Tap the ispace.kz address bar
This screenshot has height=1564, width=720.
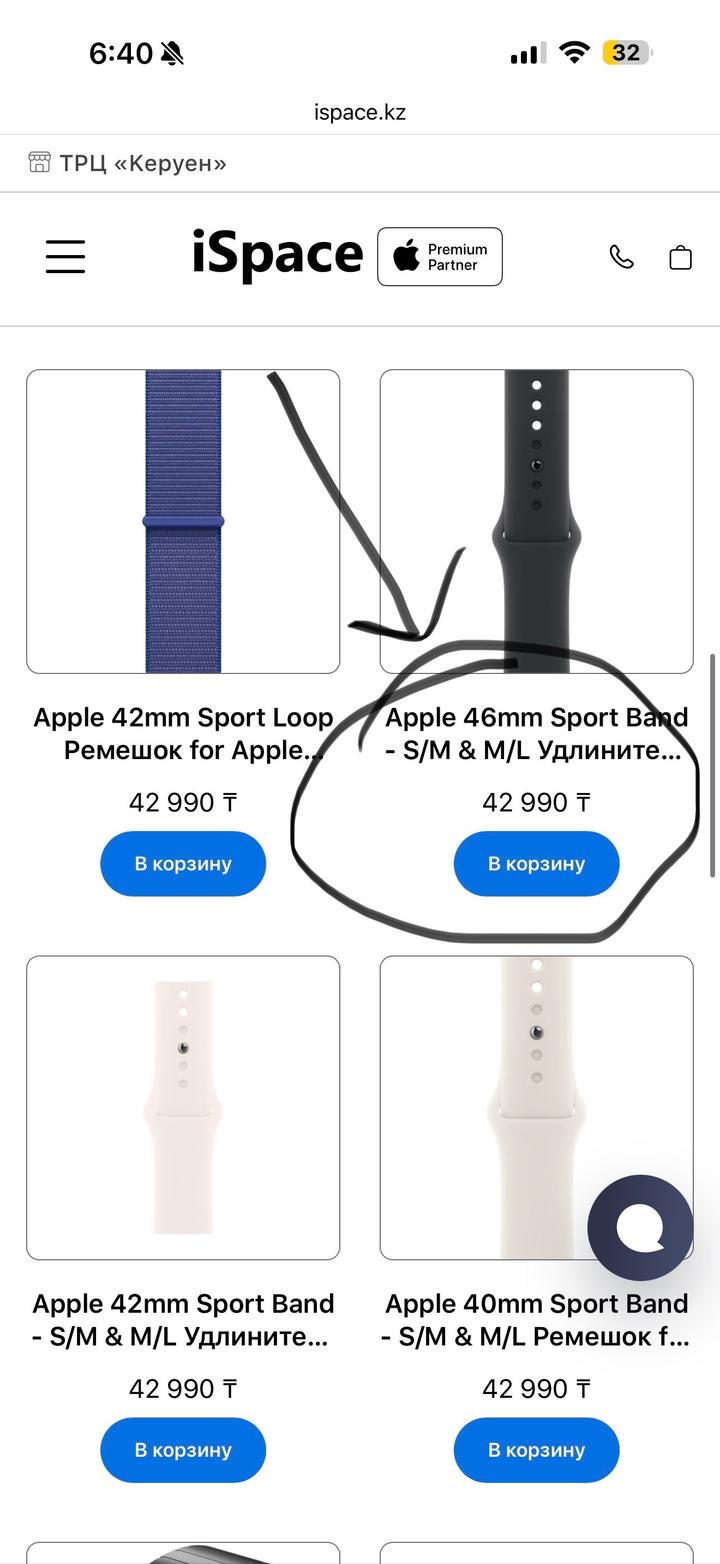[360, 112]
